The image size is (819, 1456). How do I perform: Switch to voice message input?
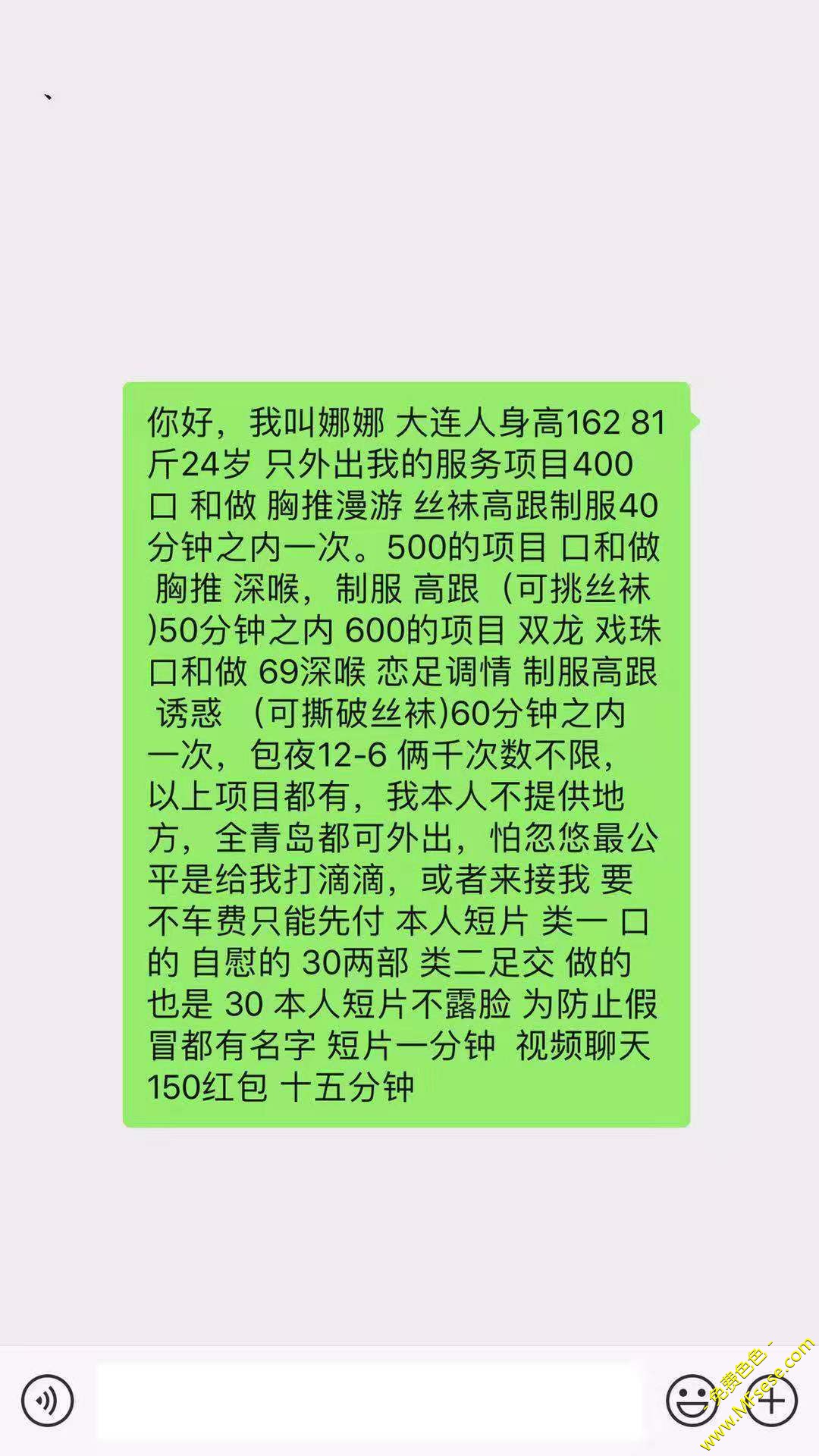tap(48, 1401)
